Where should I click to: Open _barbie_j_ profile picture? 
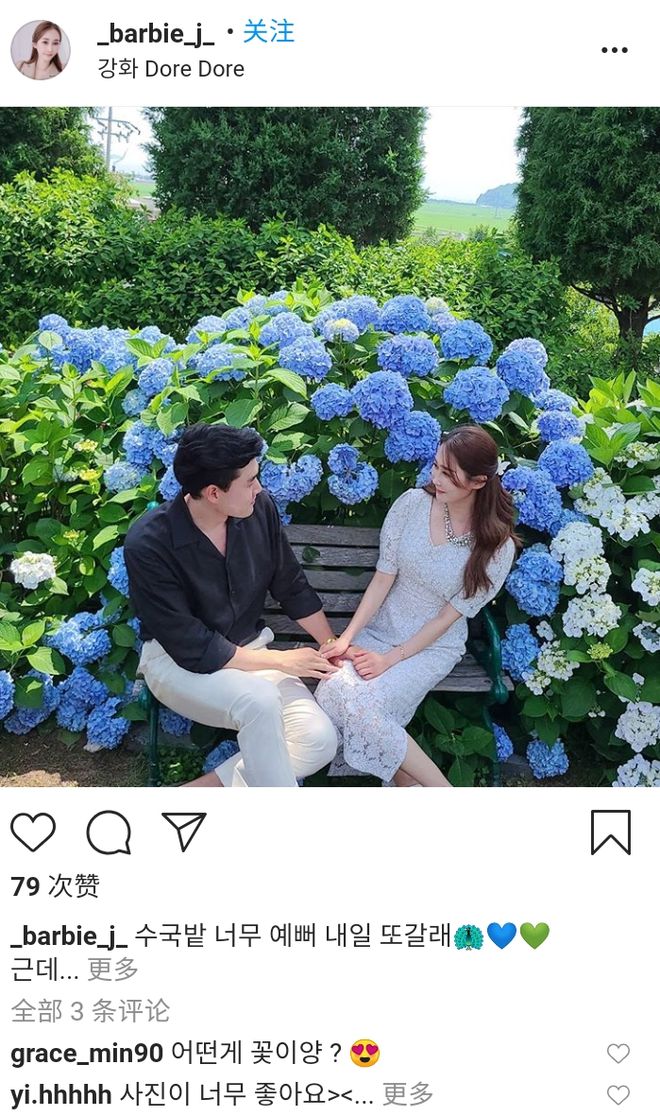(40, 49)
